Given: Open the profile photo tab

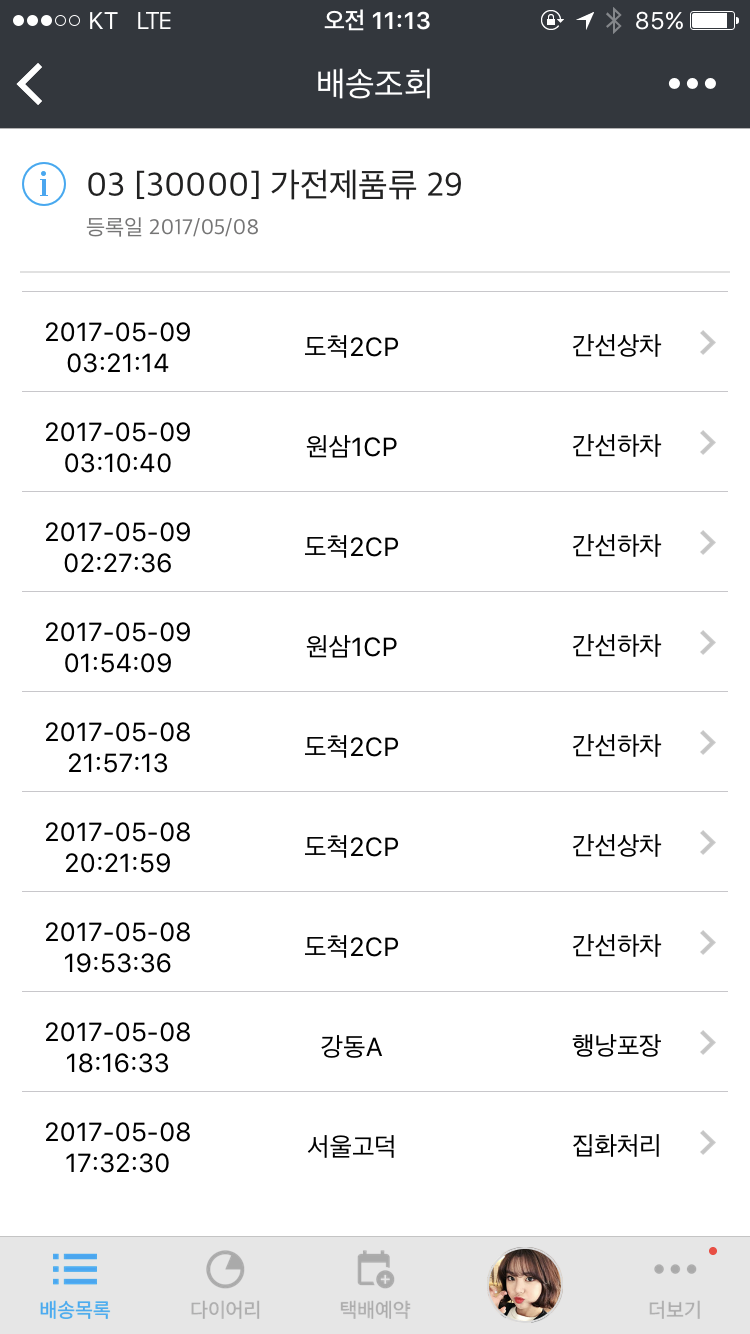Looking at the screenshot, I should (525, 1285).
